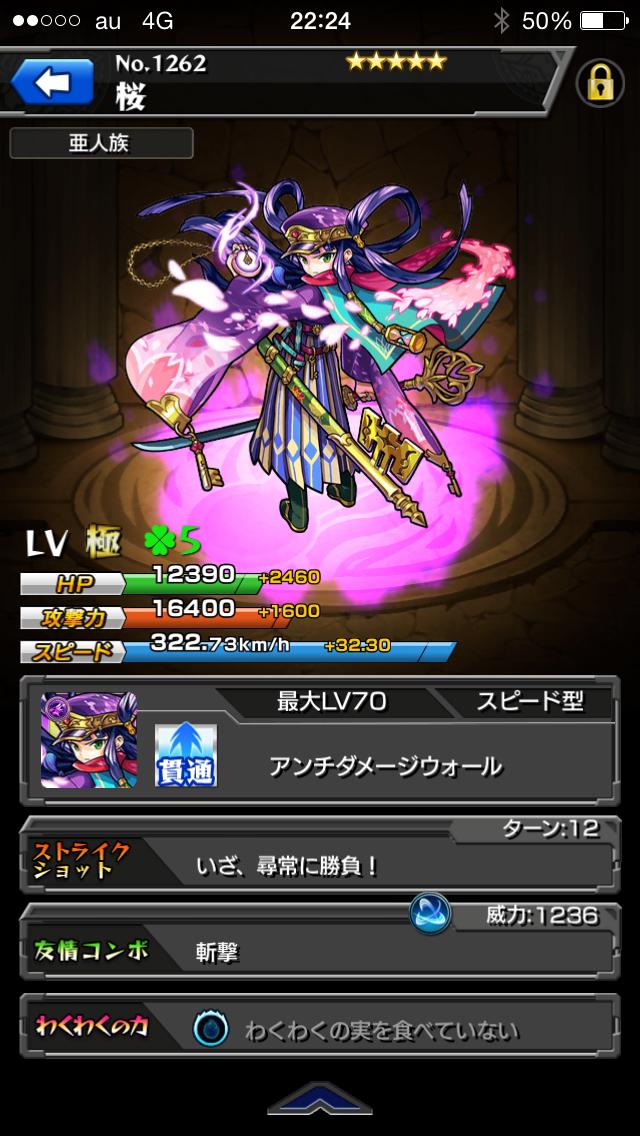Toggle the gold lock icon

(x=600, y=85)
